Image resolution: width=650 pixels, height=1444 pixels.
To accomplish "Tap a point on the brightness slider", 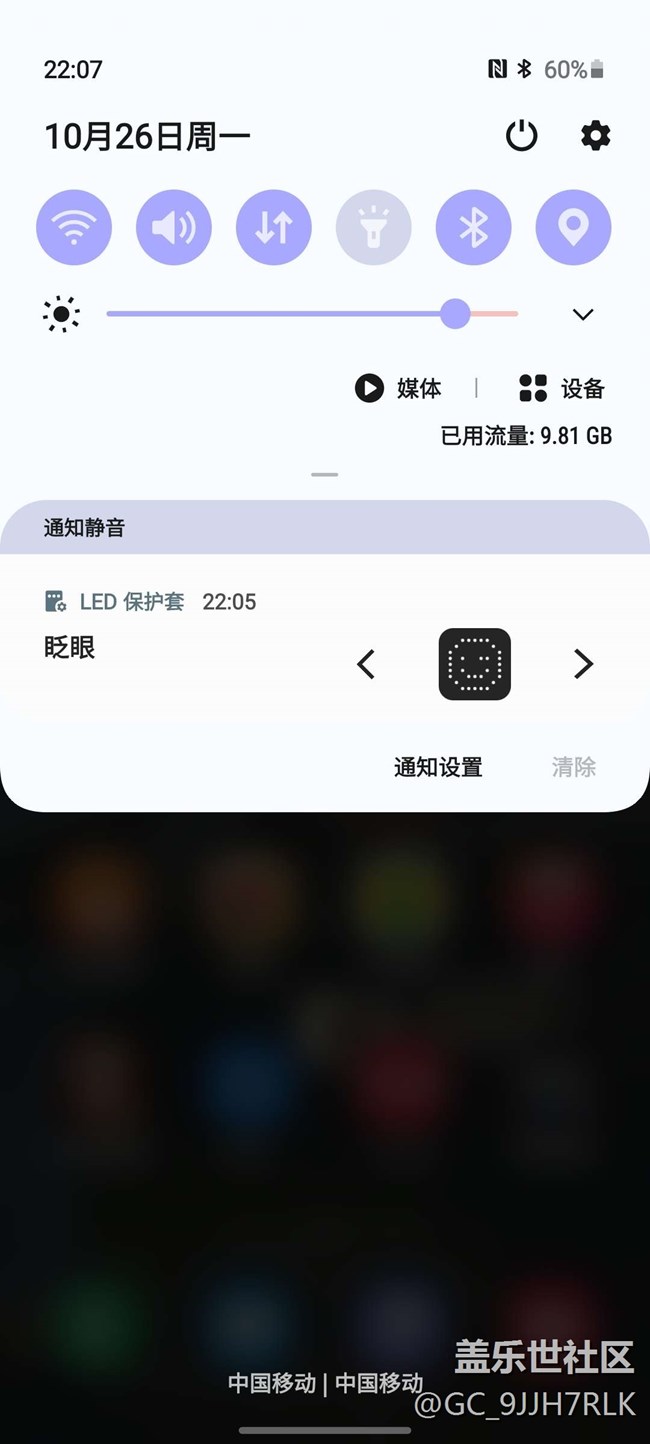I will pyautogui.click(x=300, y=314).
